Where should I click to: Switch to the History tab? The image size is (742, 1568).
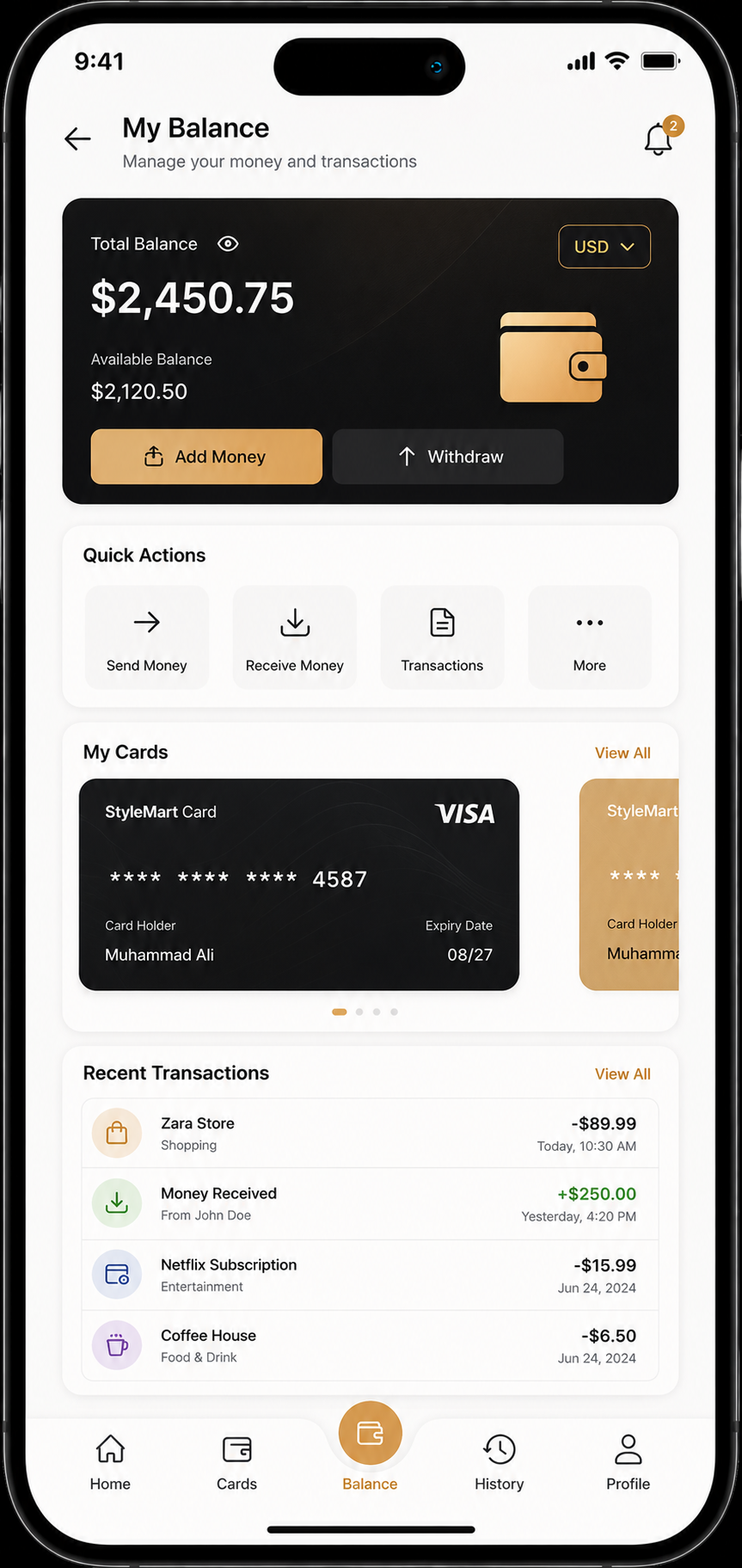pyautogui.click(x=500, y=1462)
